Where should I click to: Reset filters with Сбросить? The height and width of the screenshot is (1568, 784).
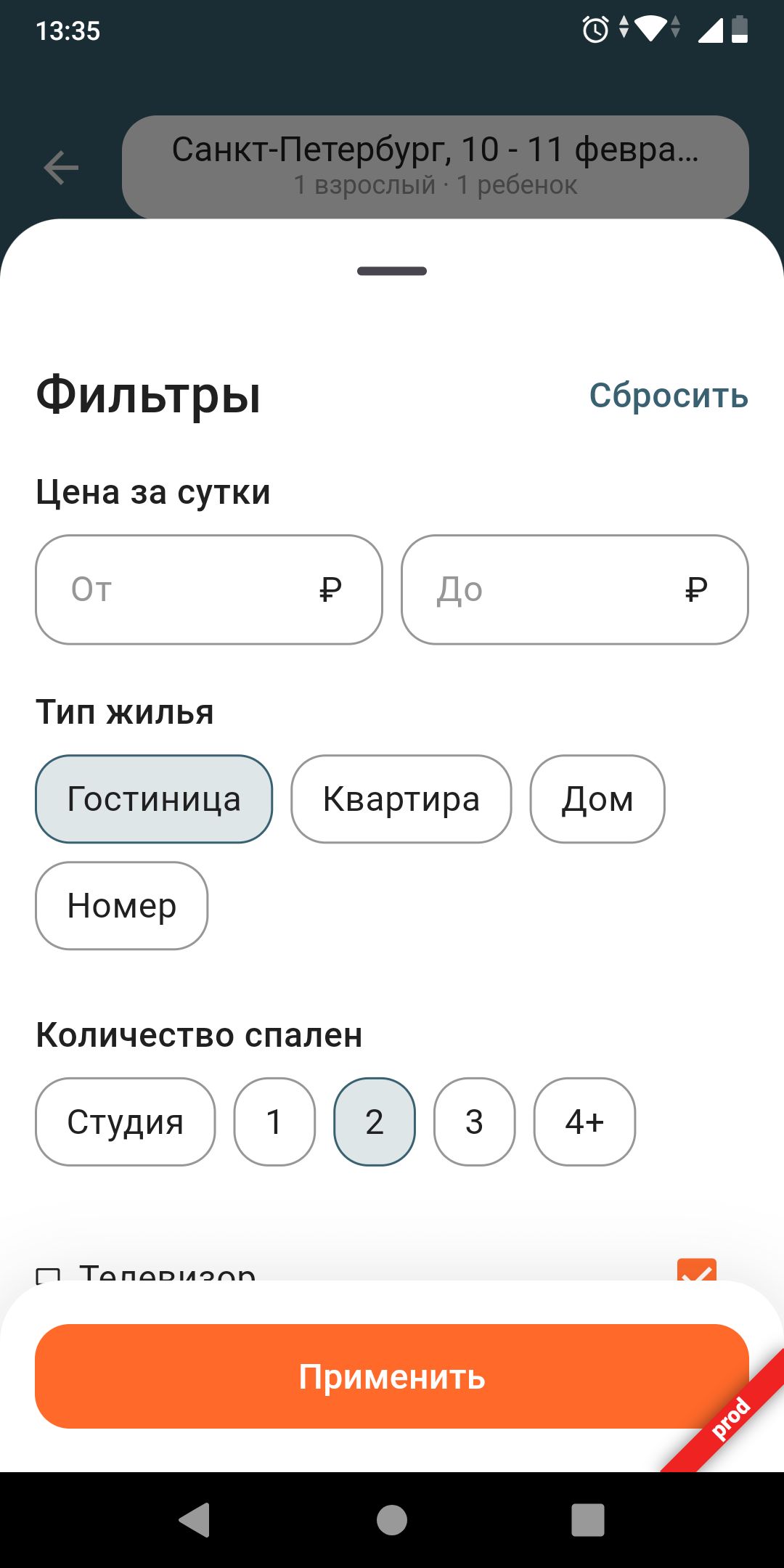[668, 396]
